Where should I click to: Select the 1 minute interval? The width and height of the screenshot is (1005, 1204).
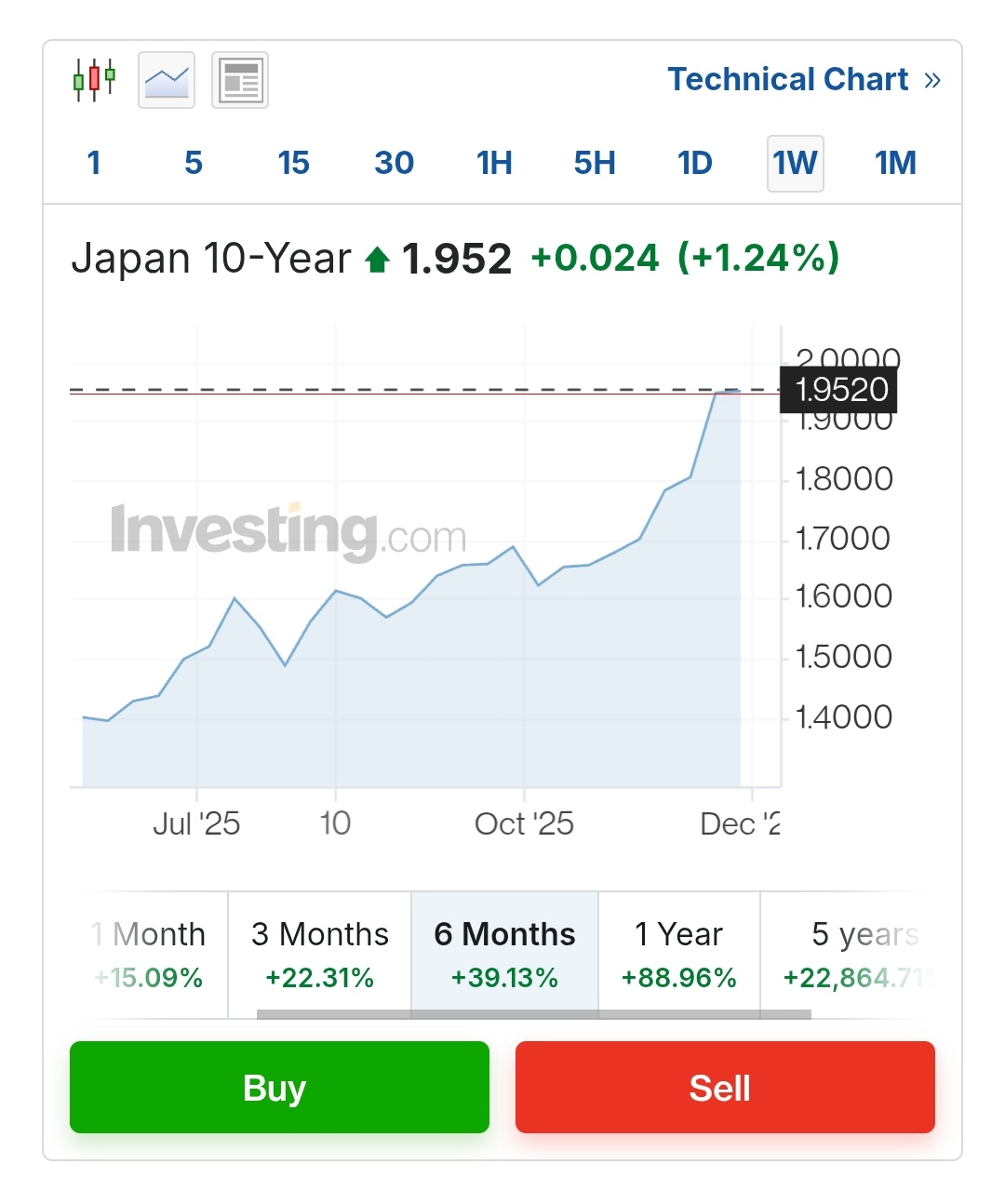click(94, 163)
